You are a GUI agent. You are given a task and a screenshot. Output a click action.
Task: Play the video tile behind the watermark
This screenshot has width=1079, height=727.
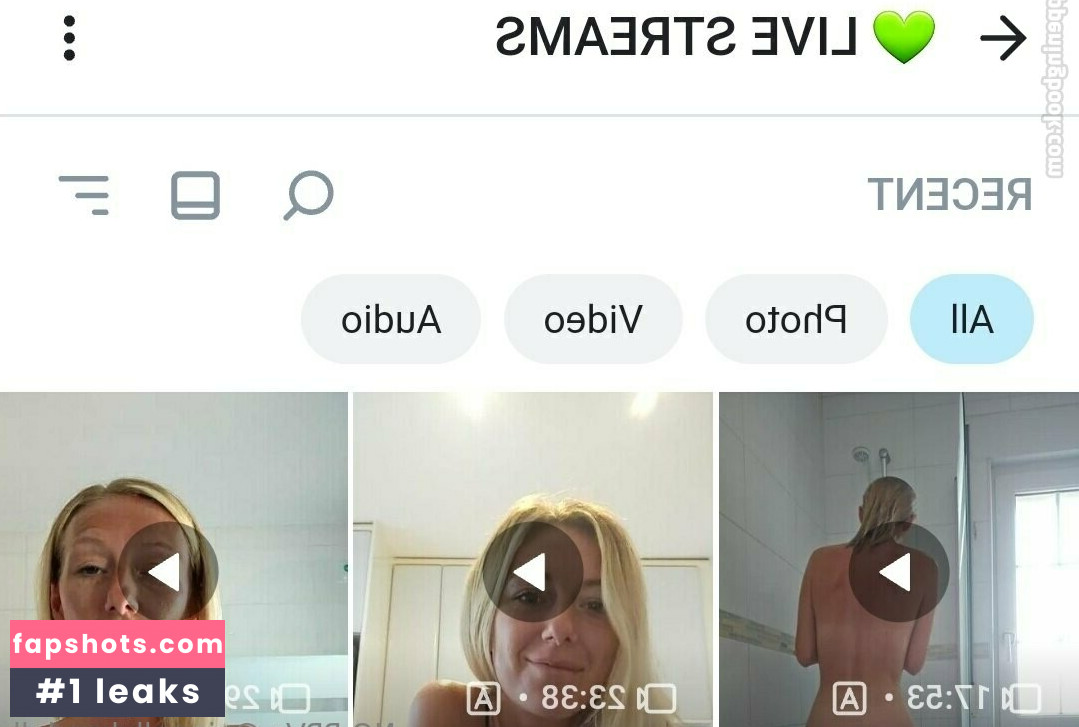click(167, 572)
